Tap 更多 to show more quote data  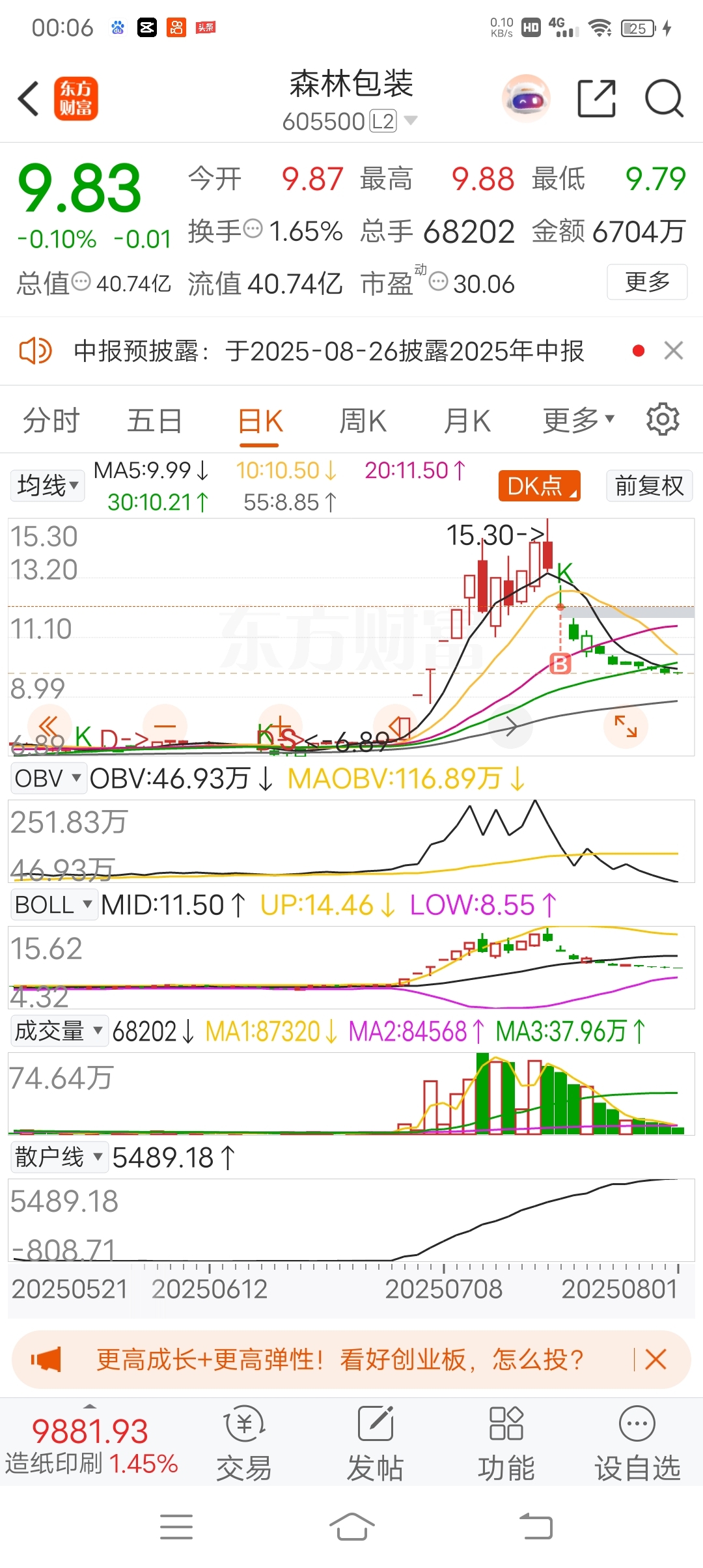tap(647, 282)
